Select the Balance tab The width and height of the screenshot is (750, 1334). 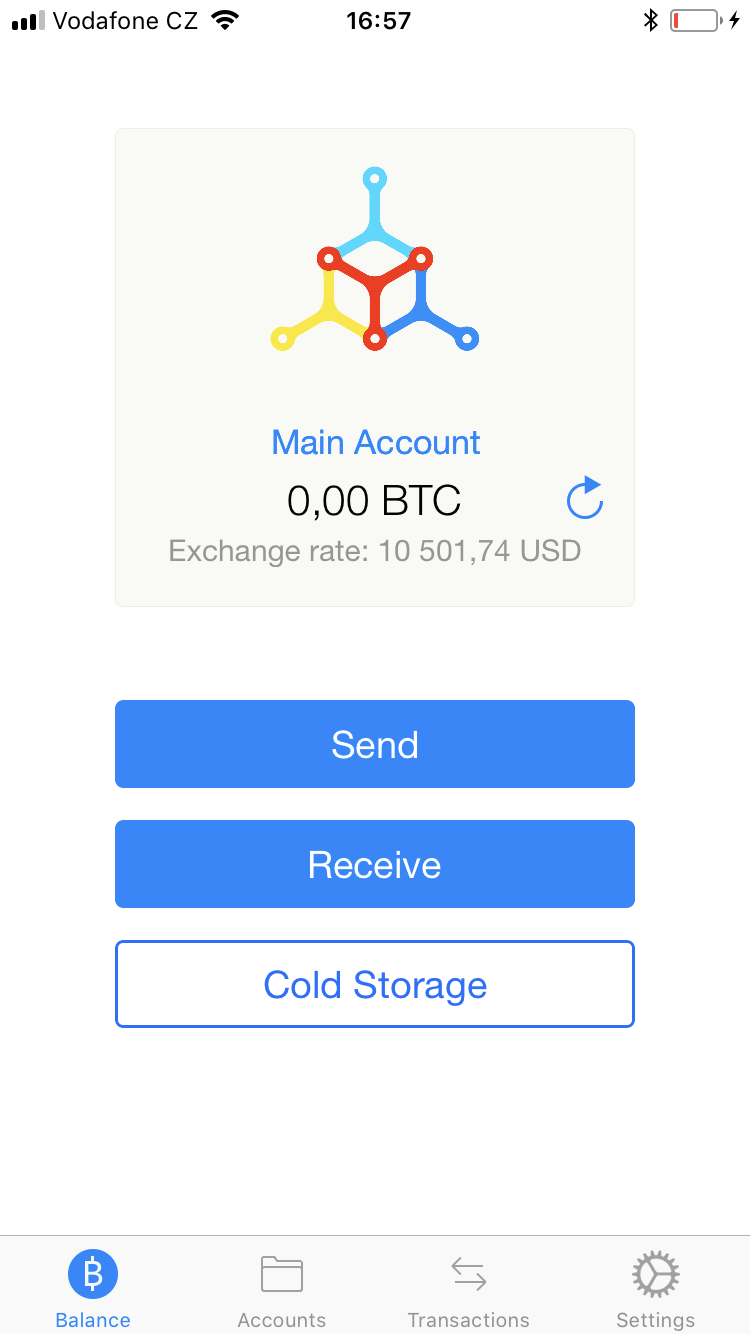[x=93, y=1290]
